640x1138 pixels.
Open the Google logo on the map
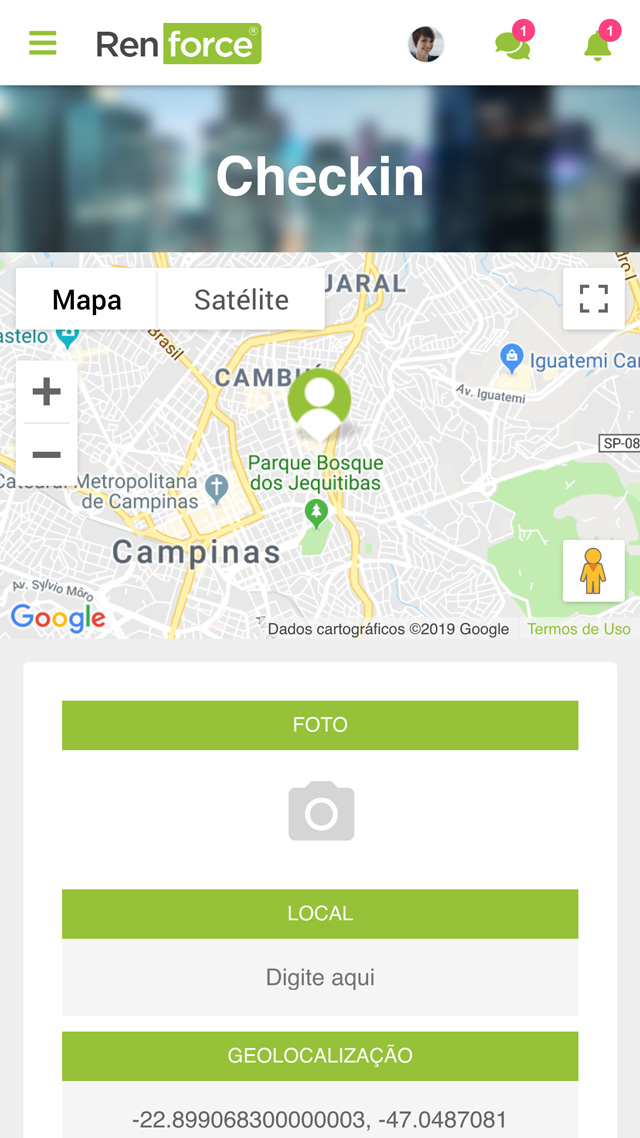[58, 618]
